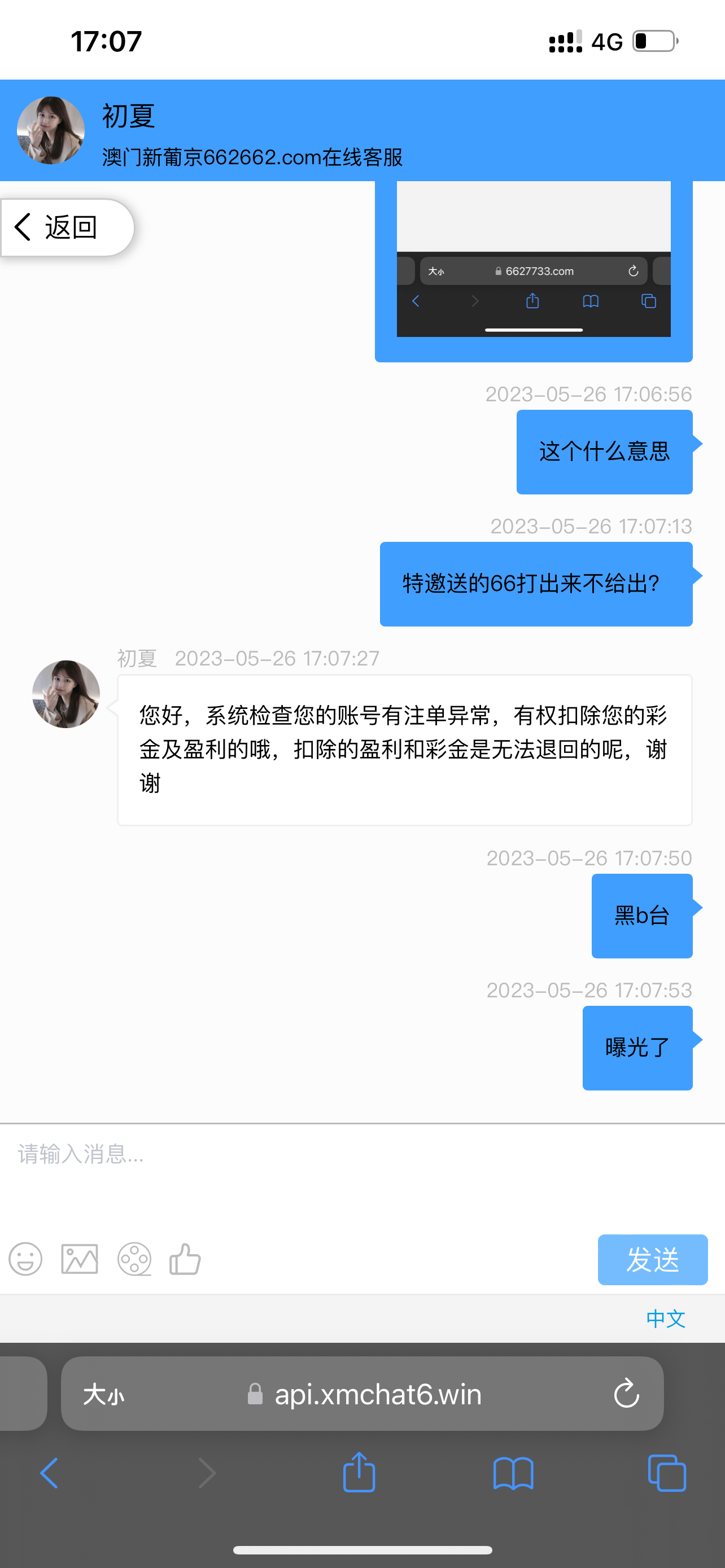Show open Safari tabs
The height and width of the screenshot is (1568, 725).
[x=667, y=1473]
